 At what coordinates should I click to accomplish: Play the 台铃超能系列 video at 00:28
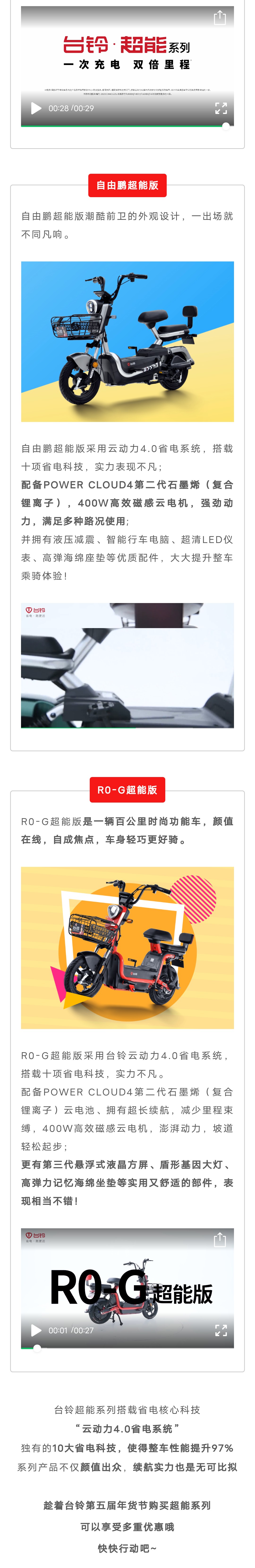(x=36, y=108)
